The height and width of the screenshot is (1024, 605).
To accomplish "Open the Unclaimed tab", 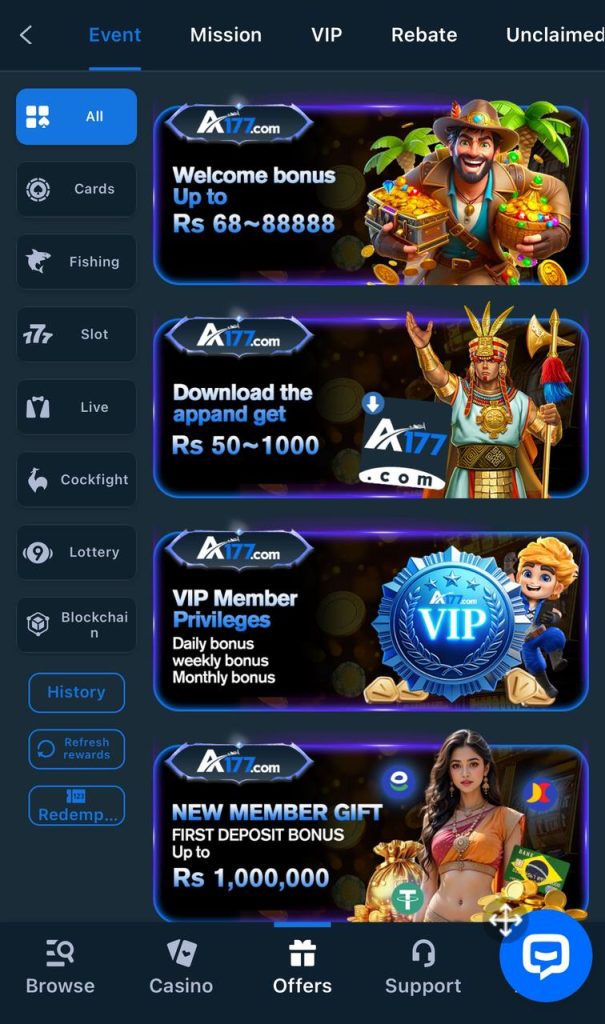I will [553, 35].
